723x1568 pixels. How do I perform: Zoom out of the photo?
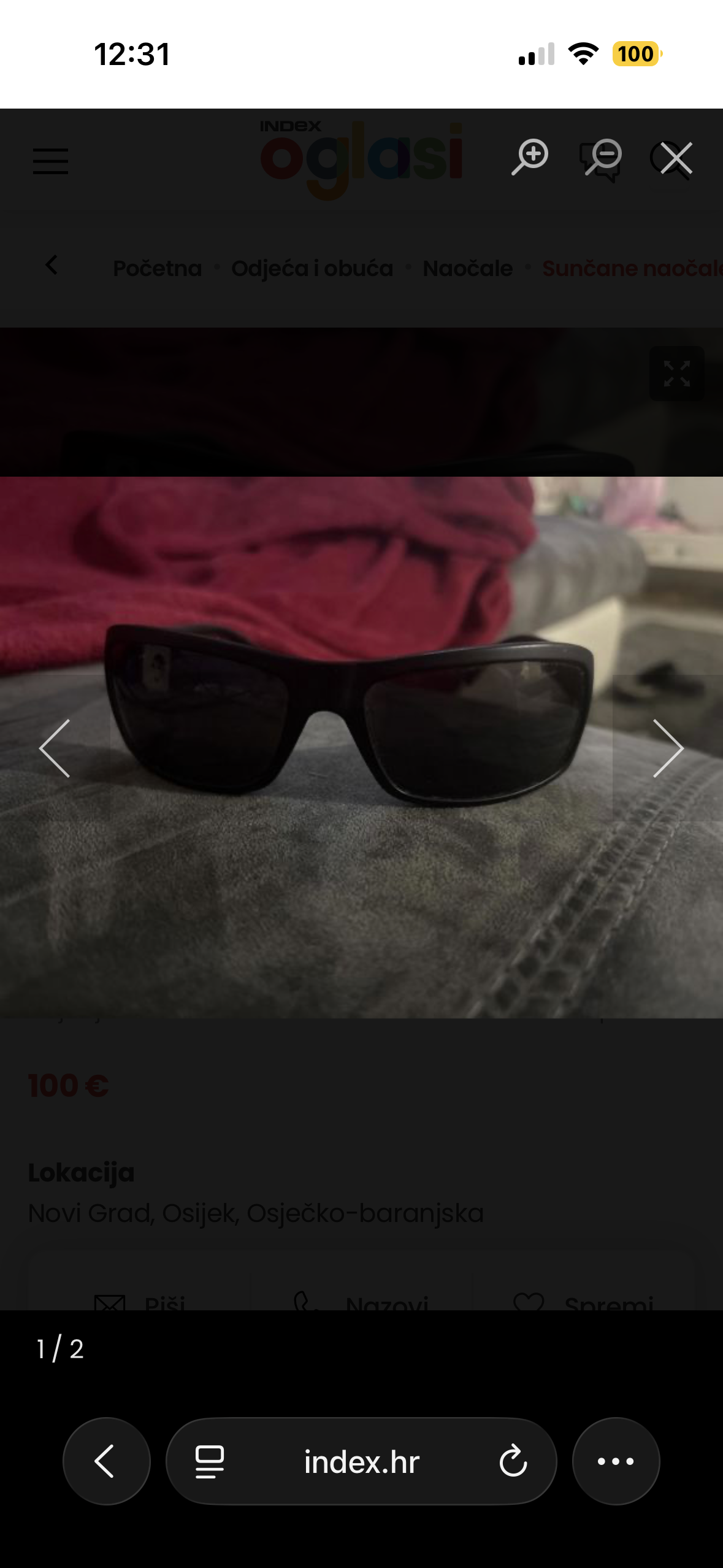[603, 158]
